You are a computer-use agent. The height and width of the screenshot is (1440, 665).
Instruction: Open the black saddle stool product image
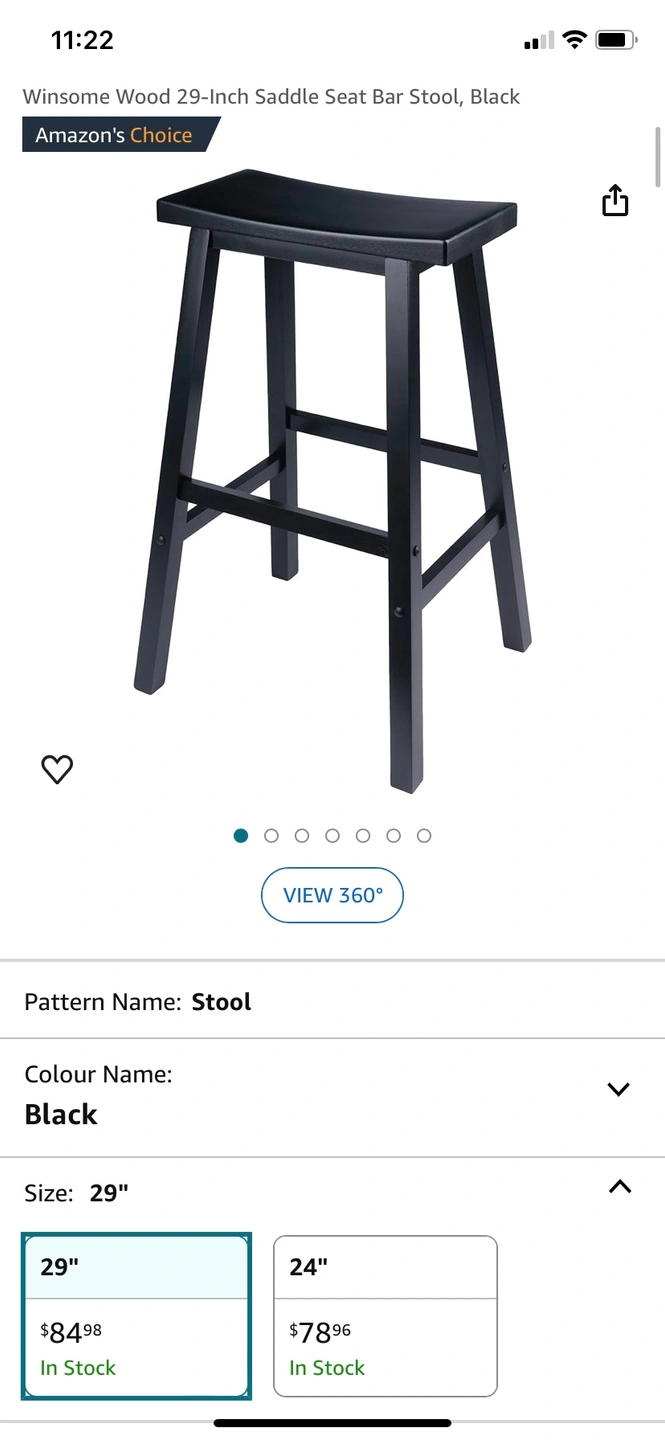pyautogui.click(x=335, y=480)
